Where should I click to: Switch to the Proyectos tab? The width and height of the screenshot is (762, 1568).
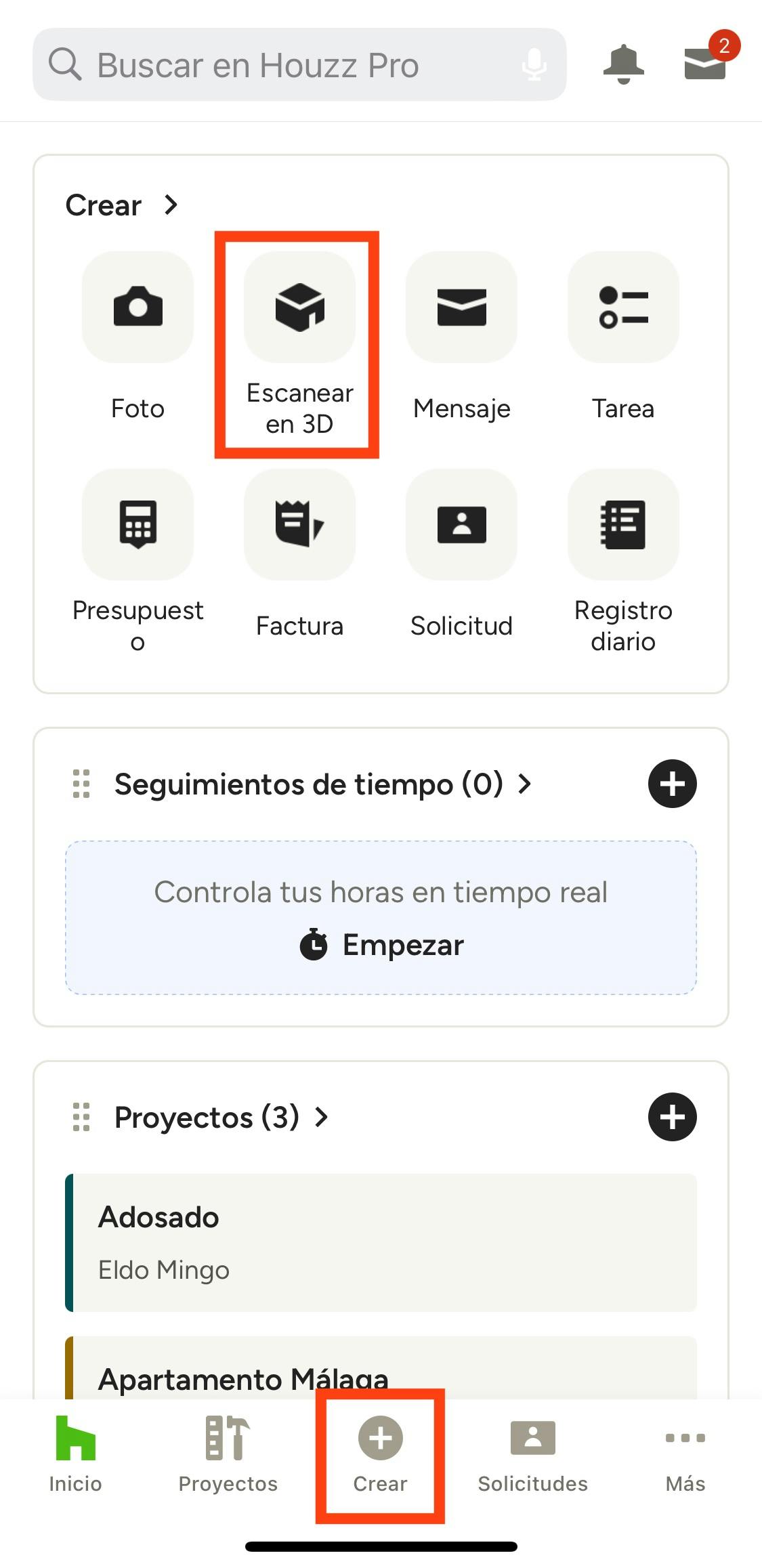[228, 1454]
